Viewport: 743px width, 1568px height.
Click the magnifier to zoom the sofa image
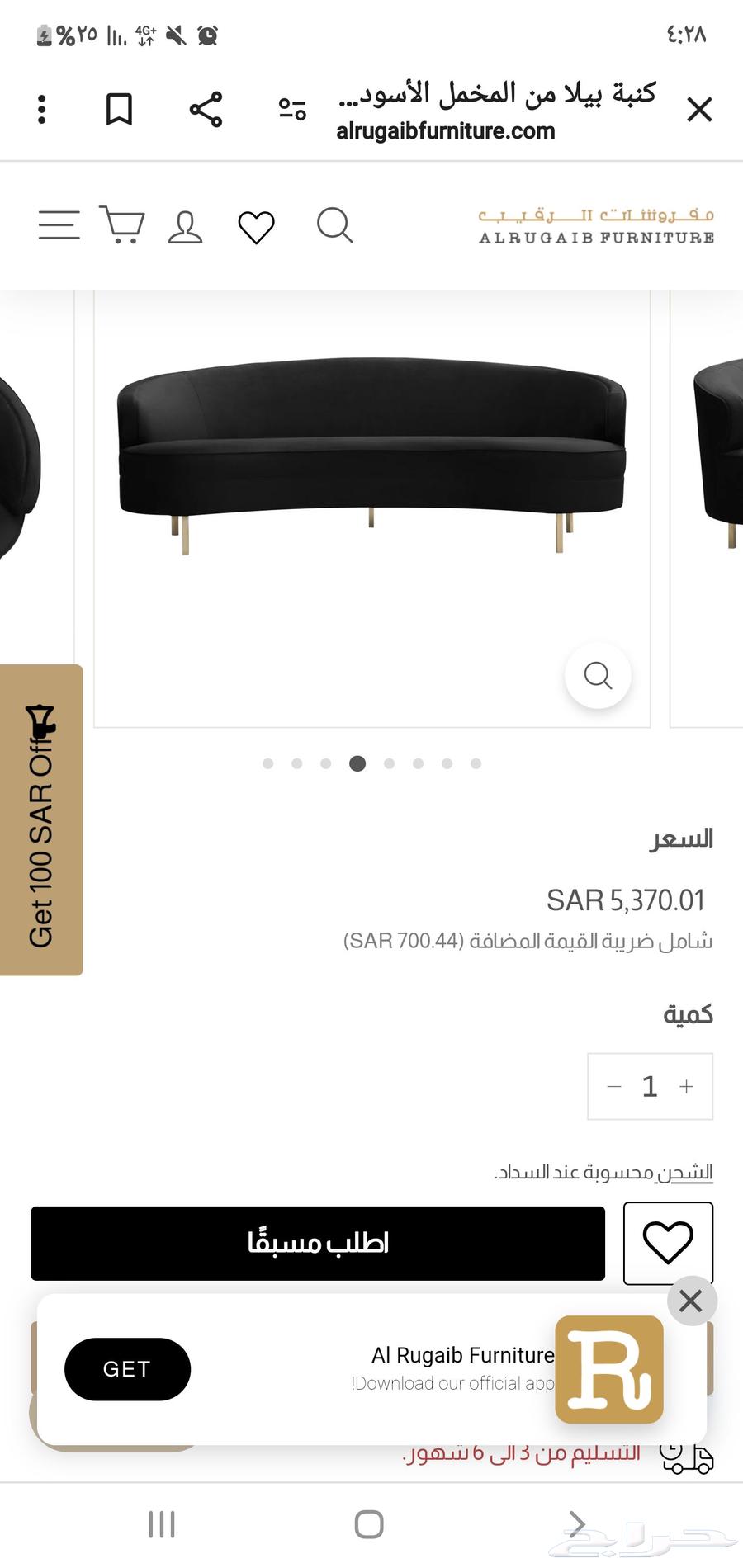[598, 675]
